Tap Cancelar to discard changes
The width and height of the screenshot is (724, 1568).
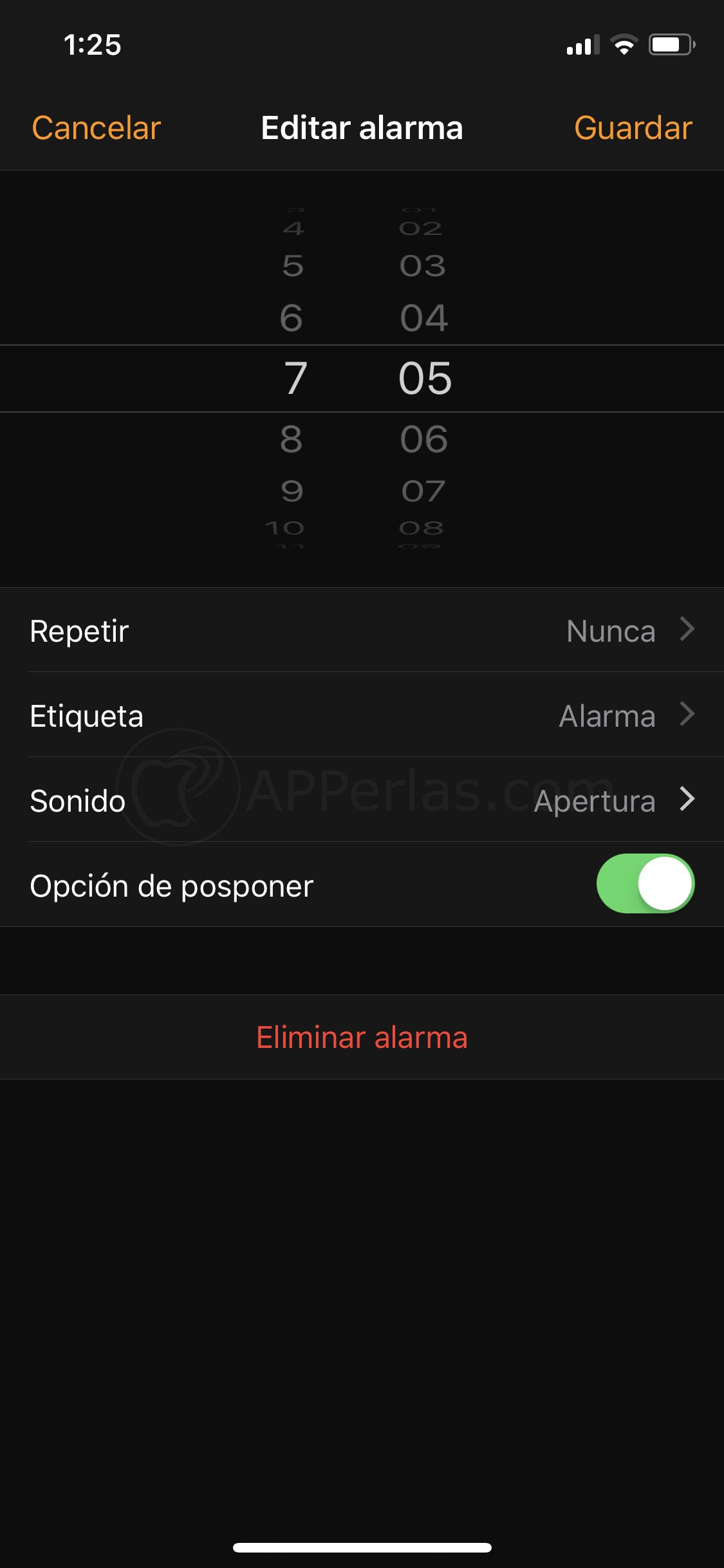(96, 127)
